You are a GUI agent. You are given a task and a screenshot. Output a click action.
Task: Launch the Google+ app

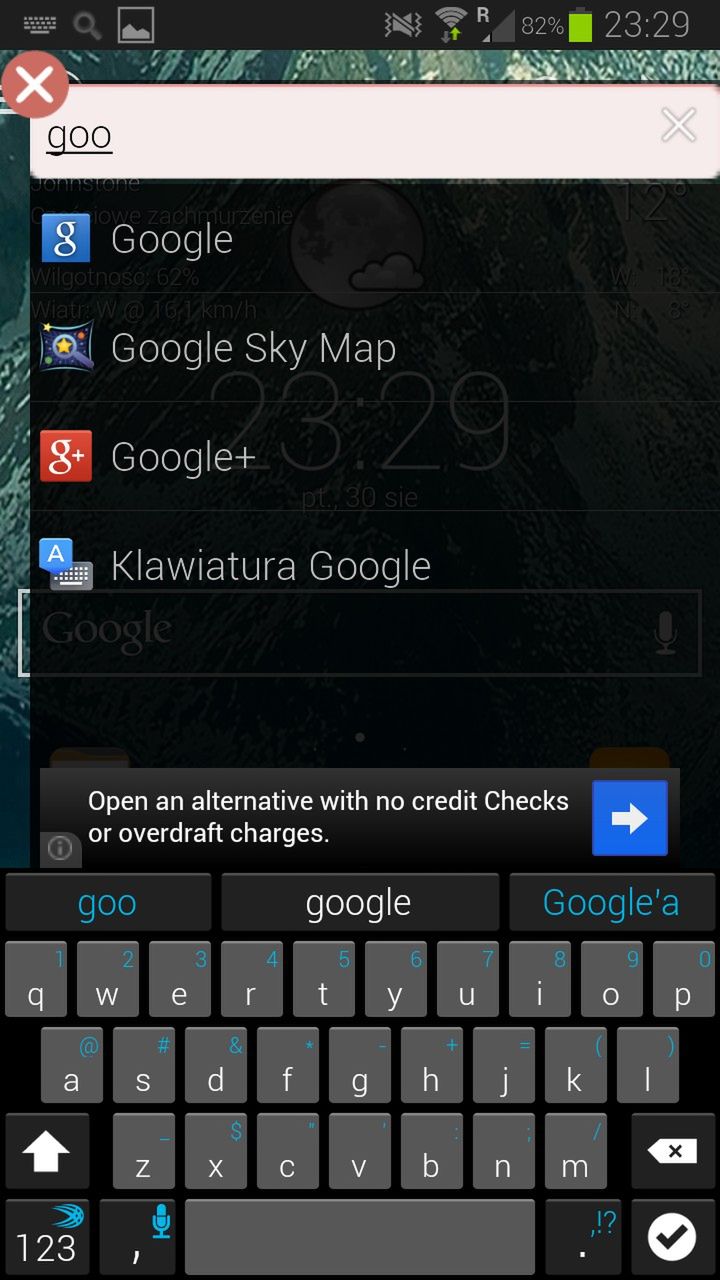183,457
